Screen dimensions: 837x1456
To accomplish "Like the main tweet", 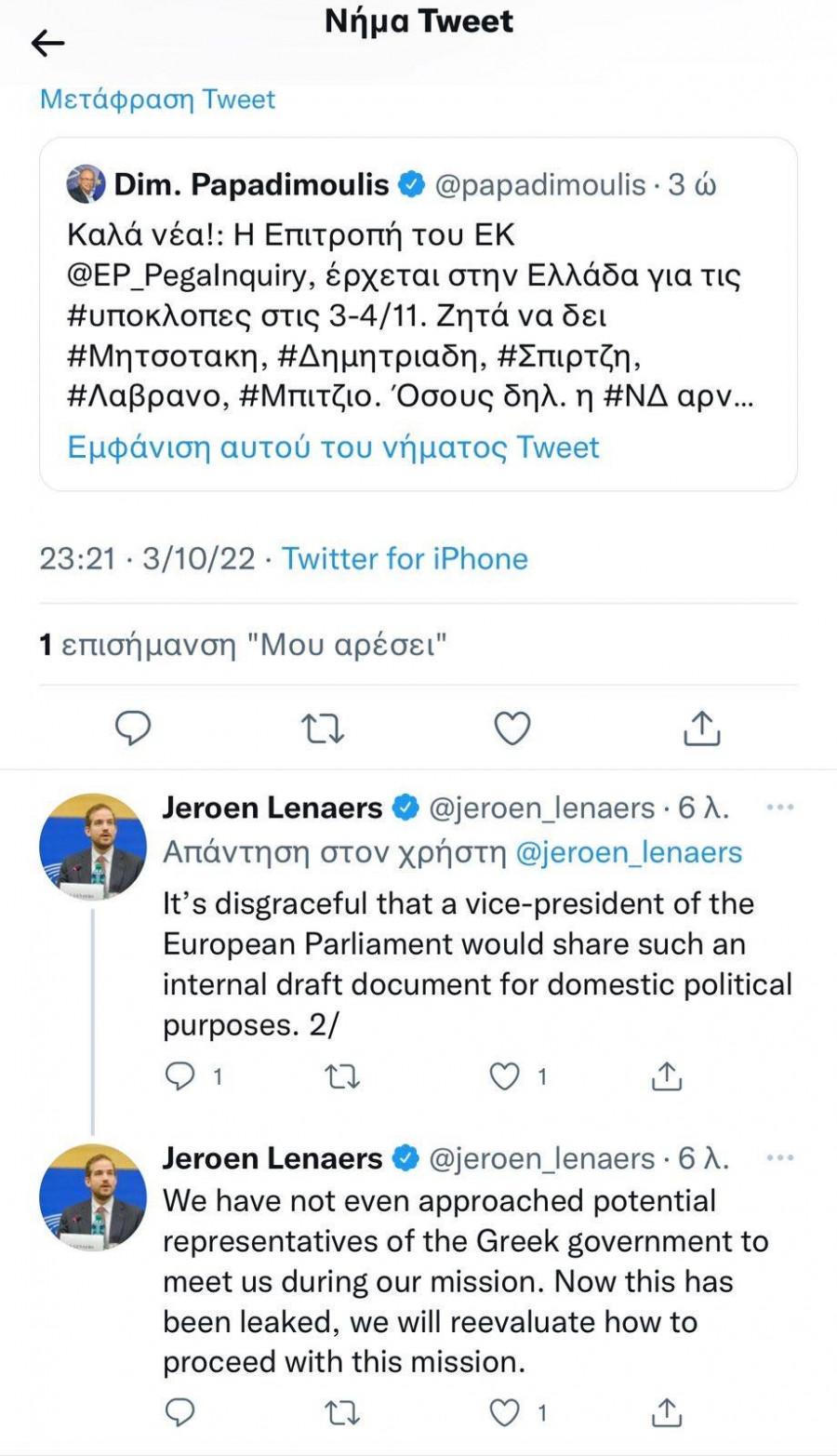I will click(511, 728).
